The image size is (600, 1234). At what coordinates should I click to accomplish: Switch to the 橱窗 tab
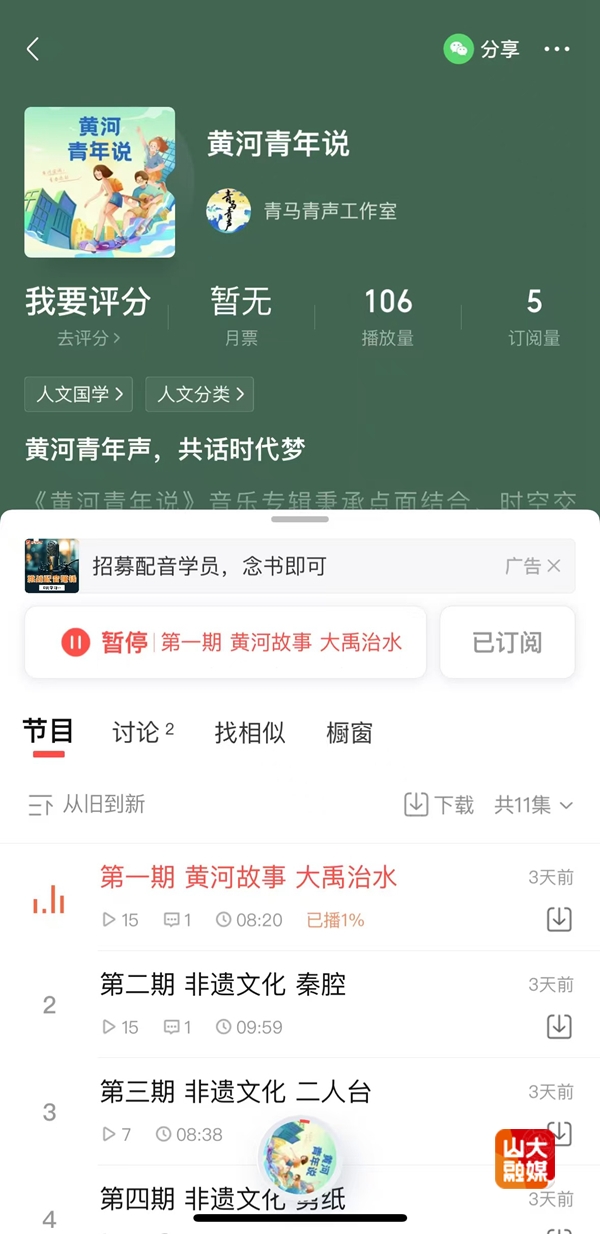(x=349, y=733)
